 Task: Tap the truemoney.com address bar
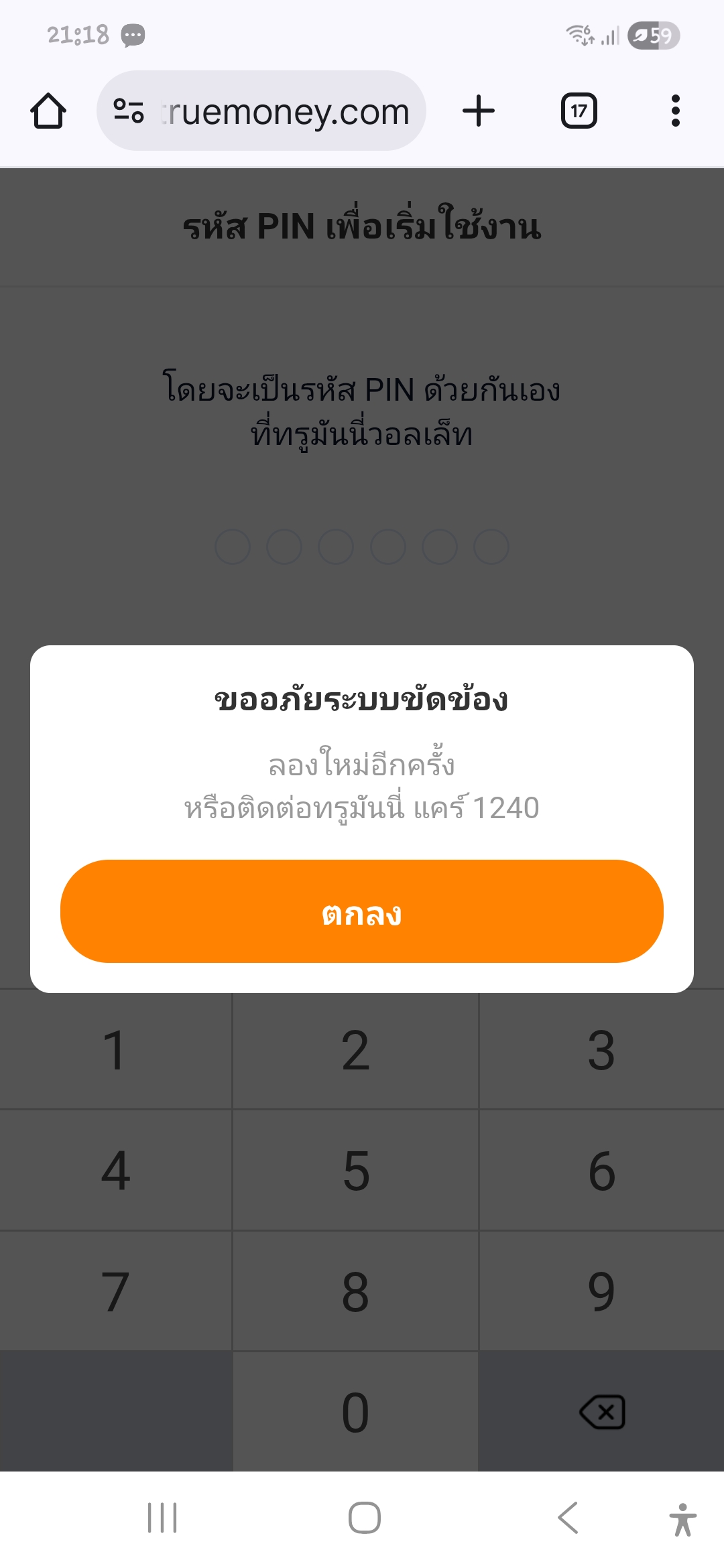[285, 111]
